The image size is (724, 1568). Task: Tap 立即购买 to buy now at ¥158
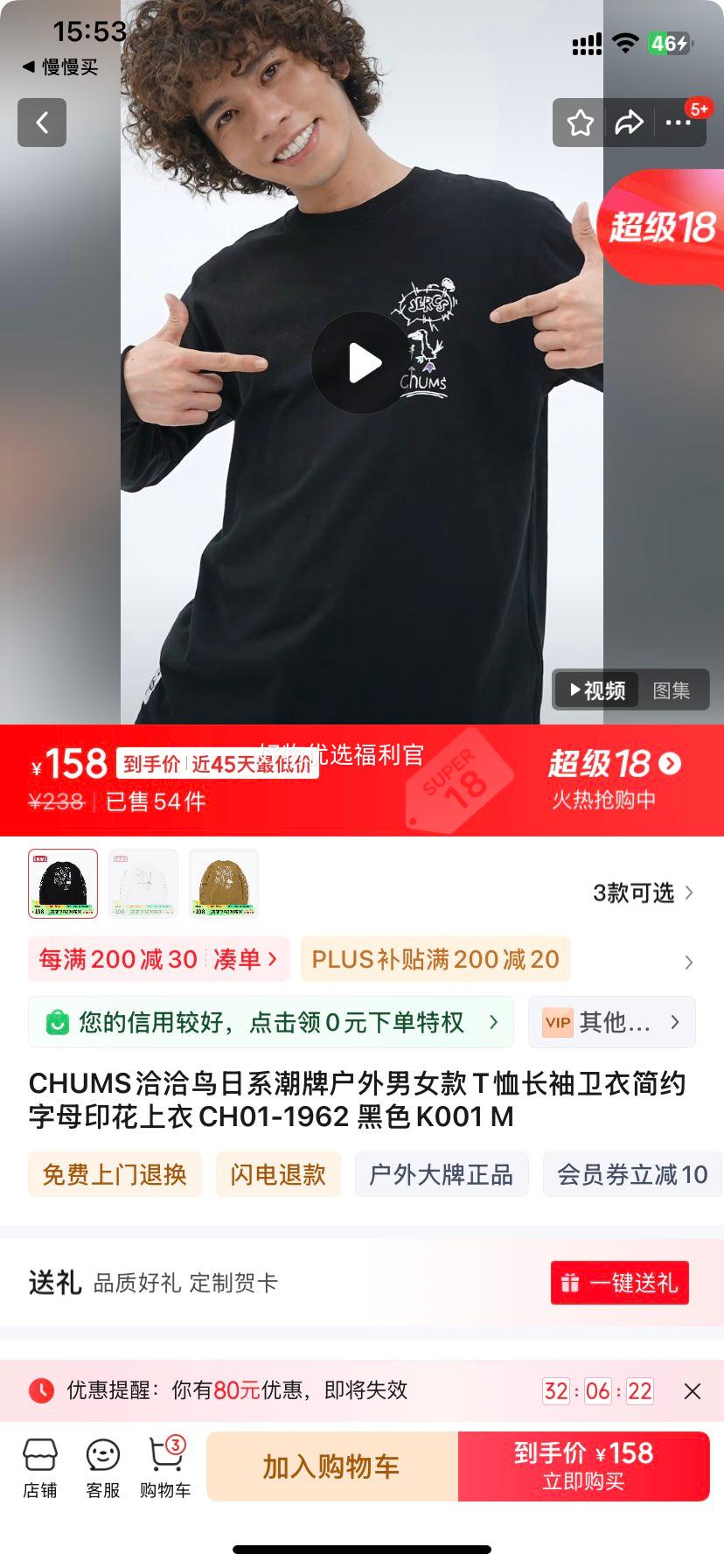click(x=584, y=1466)
